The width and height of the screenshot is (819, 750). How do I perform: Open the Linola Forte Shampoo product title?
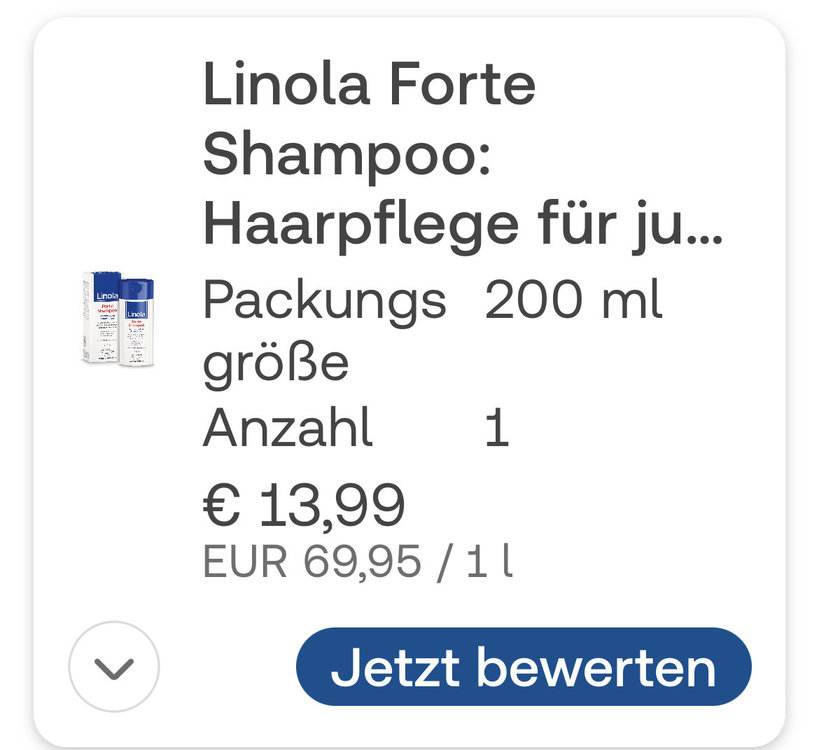point(462,155)
